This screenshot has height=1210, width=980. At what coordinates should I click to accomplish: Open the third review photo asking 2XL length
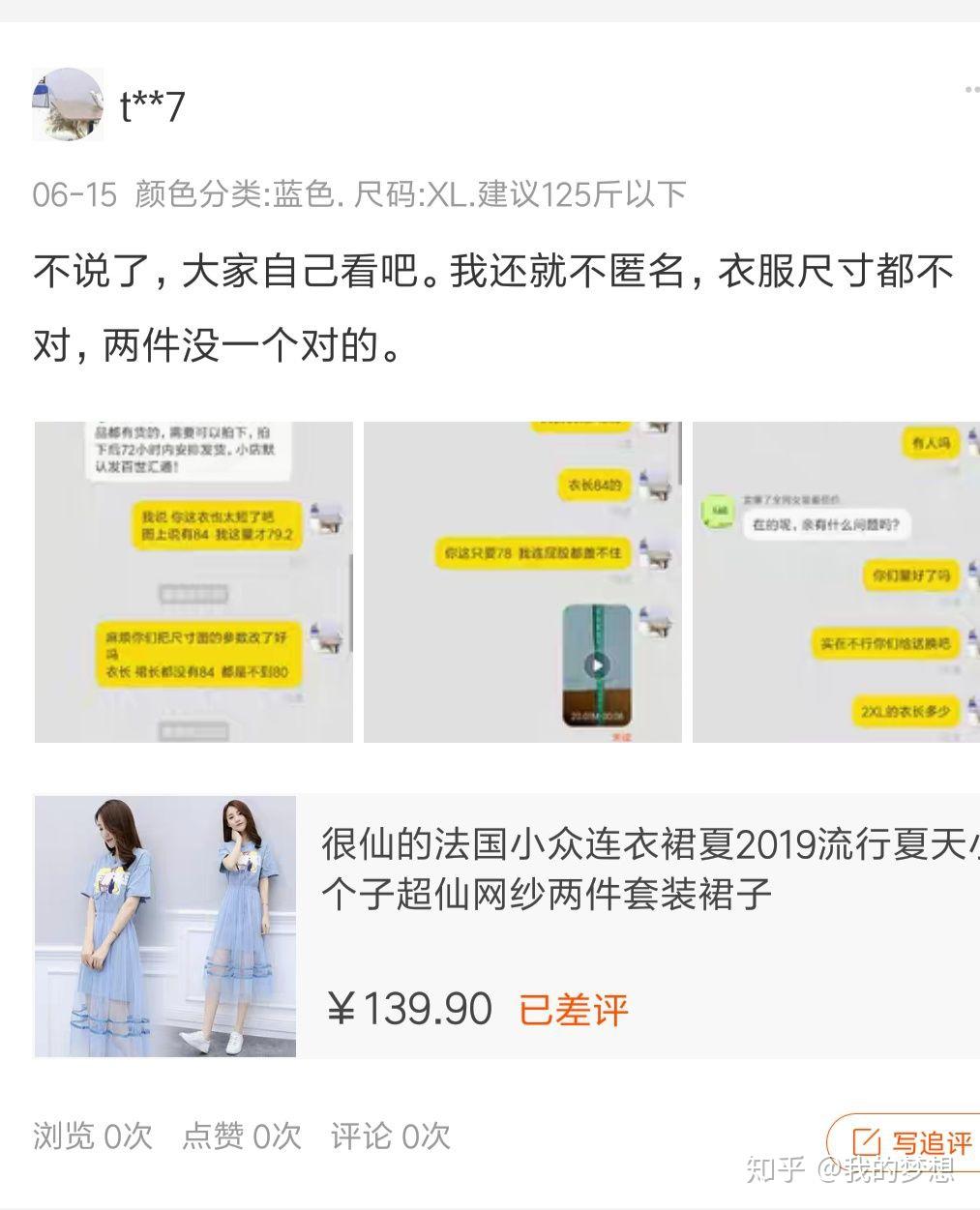(x=836, y=582)
